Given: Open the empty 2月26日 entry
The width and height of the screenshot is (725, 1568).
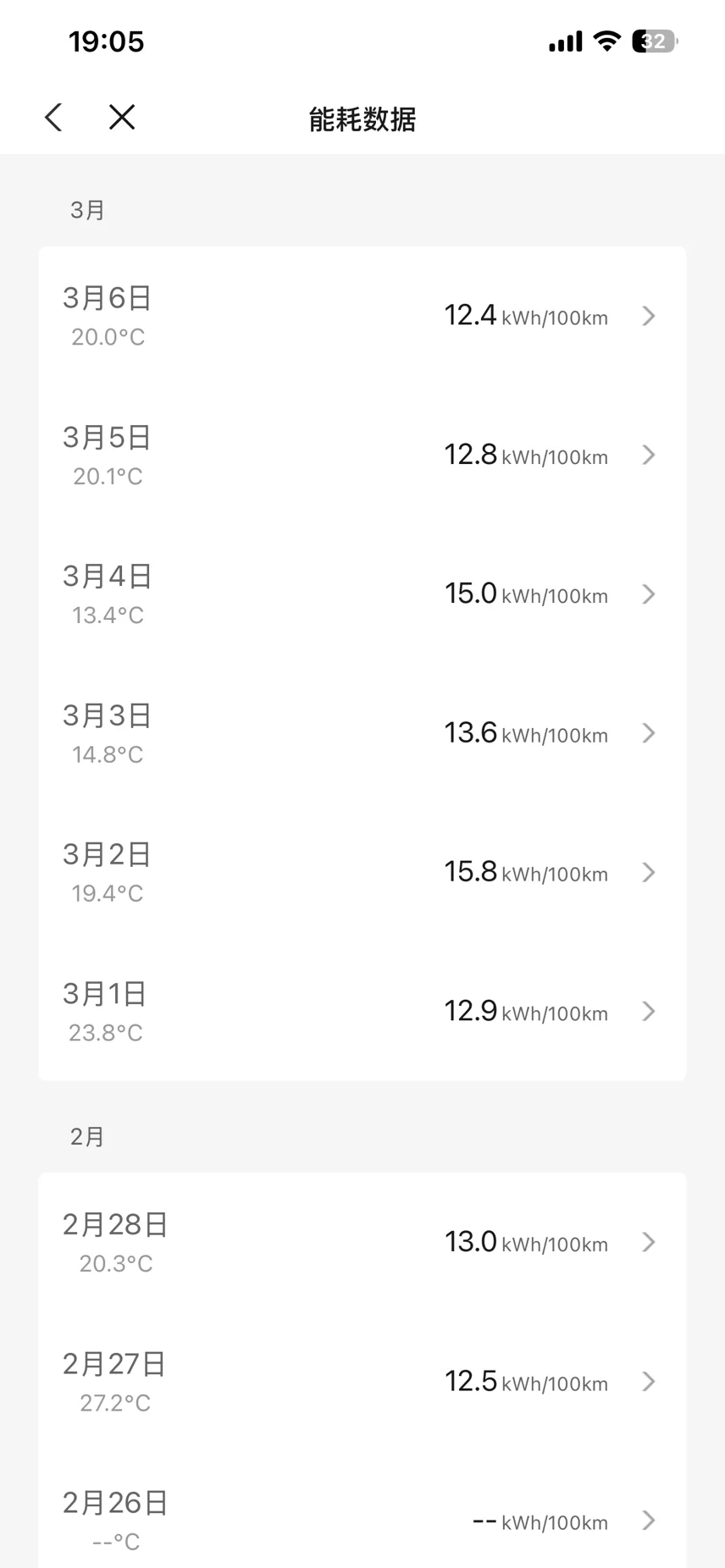Looking at the screenshot, I should (362, 1521).
